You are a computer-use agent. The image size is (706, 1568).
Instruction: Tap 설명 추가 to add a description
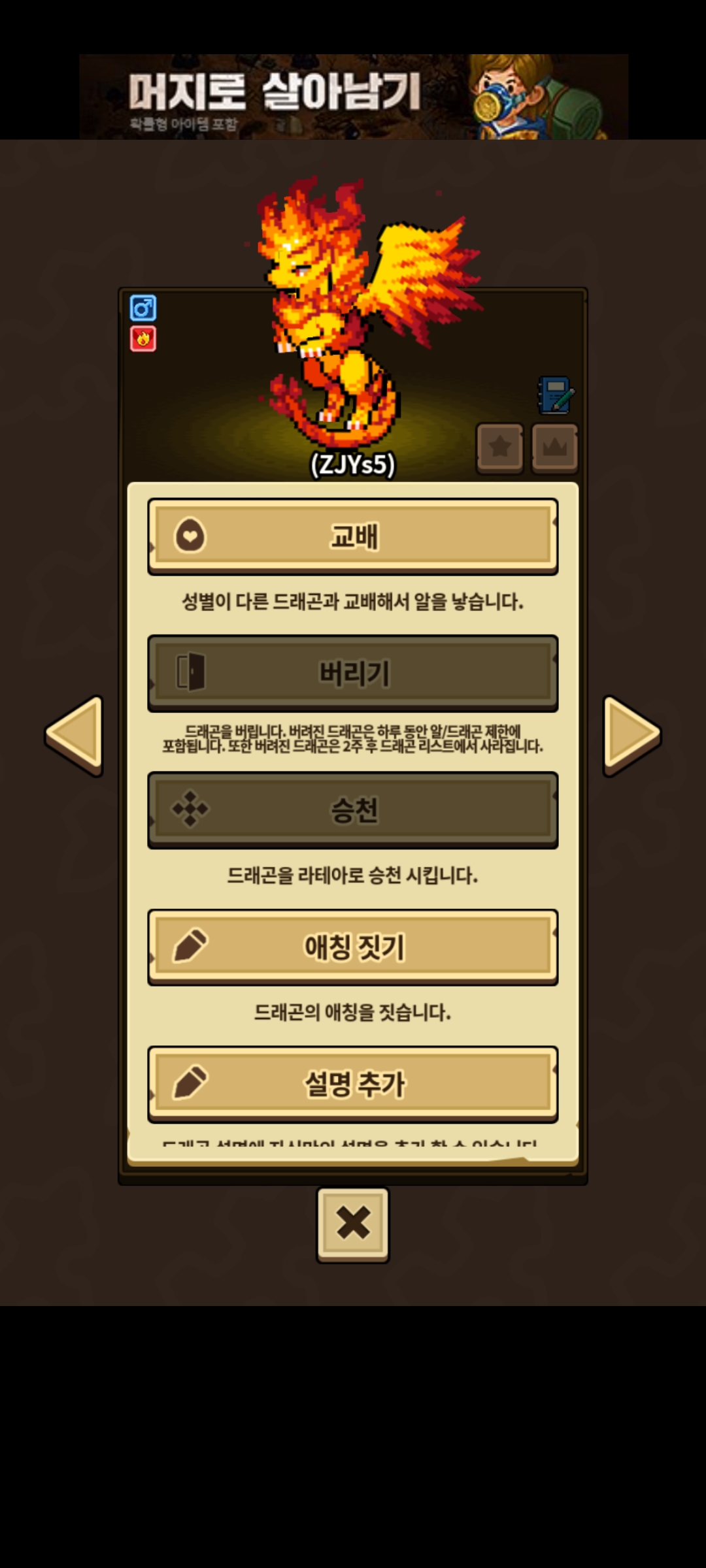[353, 1084]
